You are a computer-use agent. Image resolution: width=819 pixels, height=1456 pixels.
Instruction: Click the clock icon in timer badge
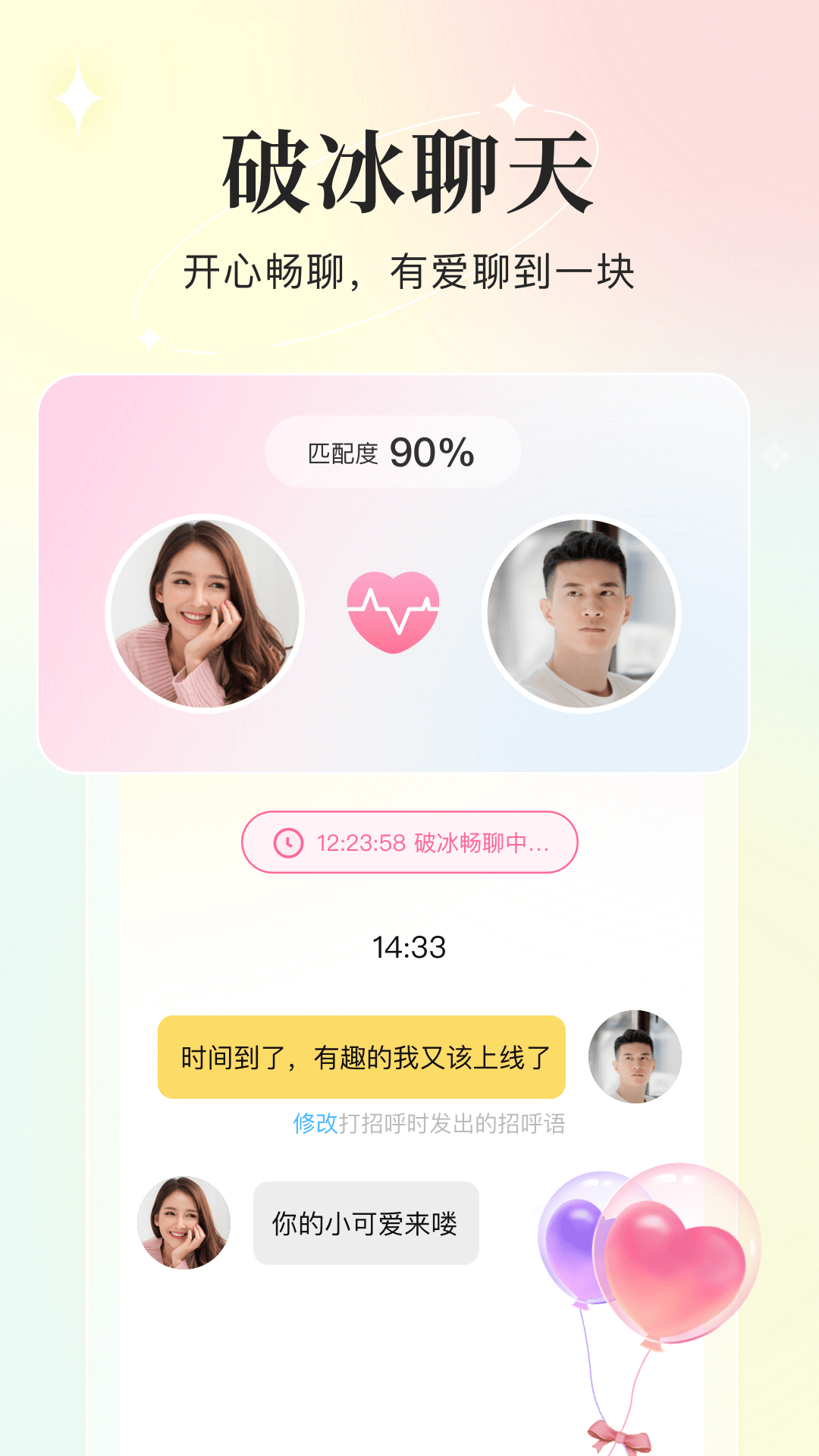coord(288,842)
